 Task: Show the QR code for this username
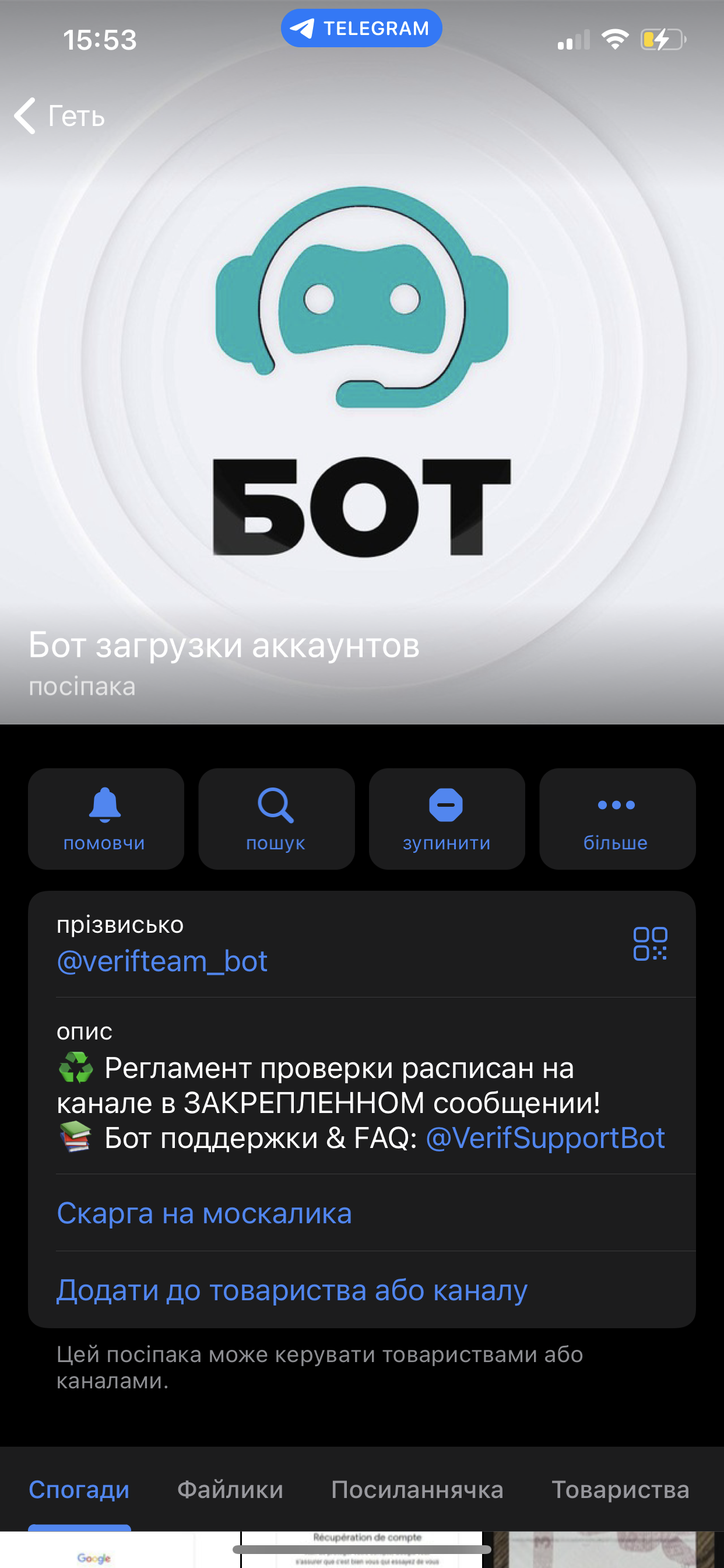[650, 943]
